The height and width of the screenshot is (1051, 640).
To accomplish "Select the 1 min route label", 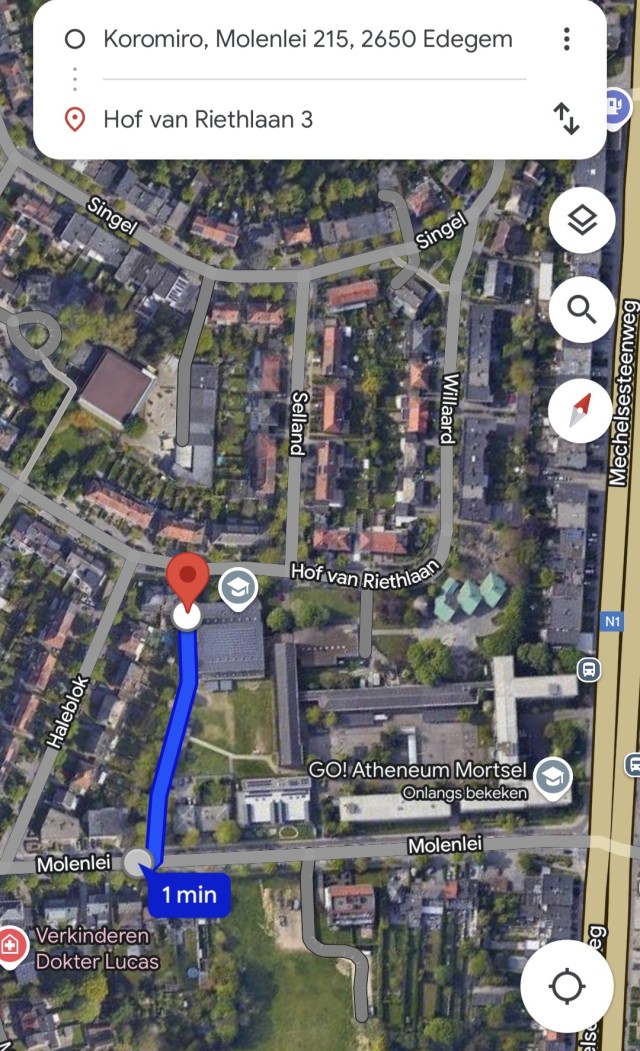I will (189, 895).
